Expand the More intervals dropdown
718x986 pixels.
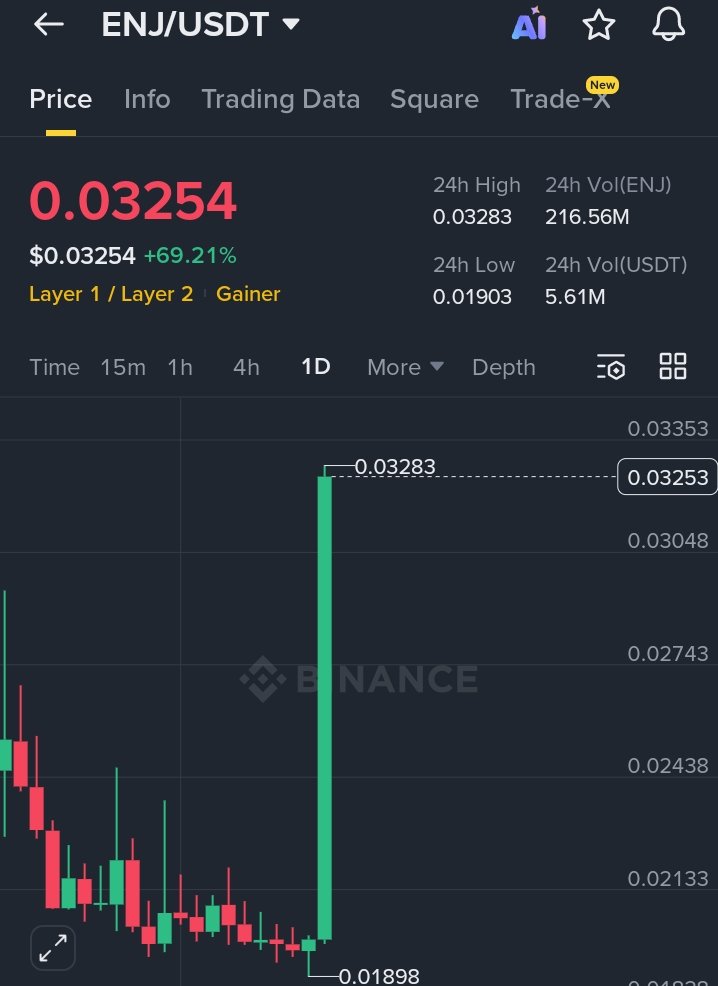(x=405, y=367)
